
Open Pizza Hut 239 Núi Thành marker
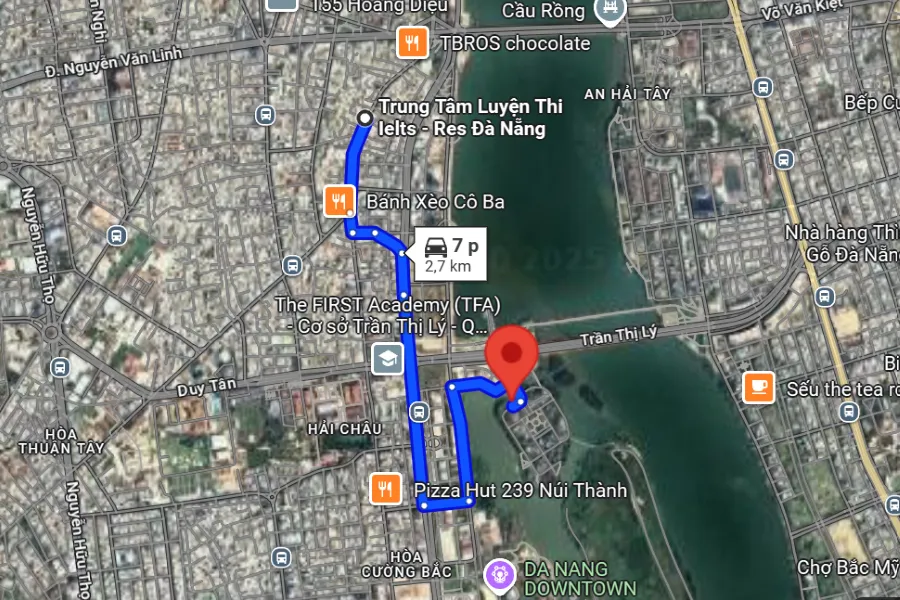click(x=385, y=489)
